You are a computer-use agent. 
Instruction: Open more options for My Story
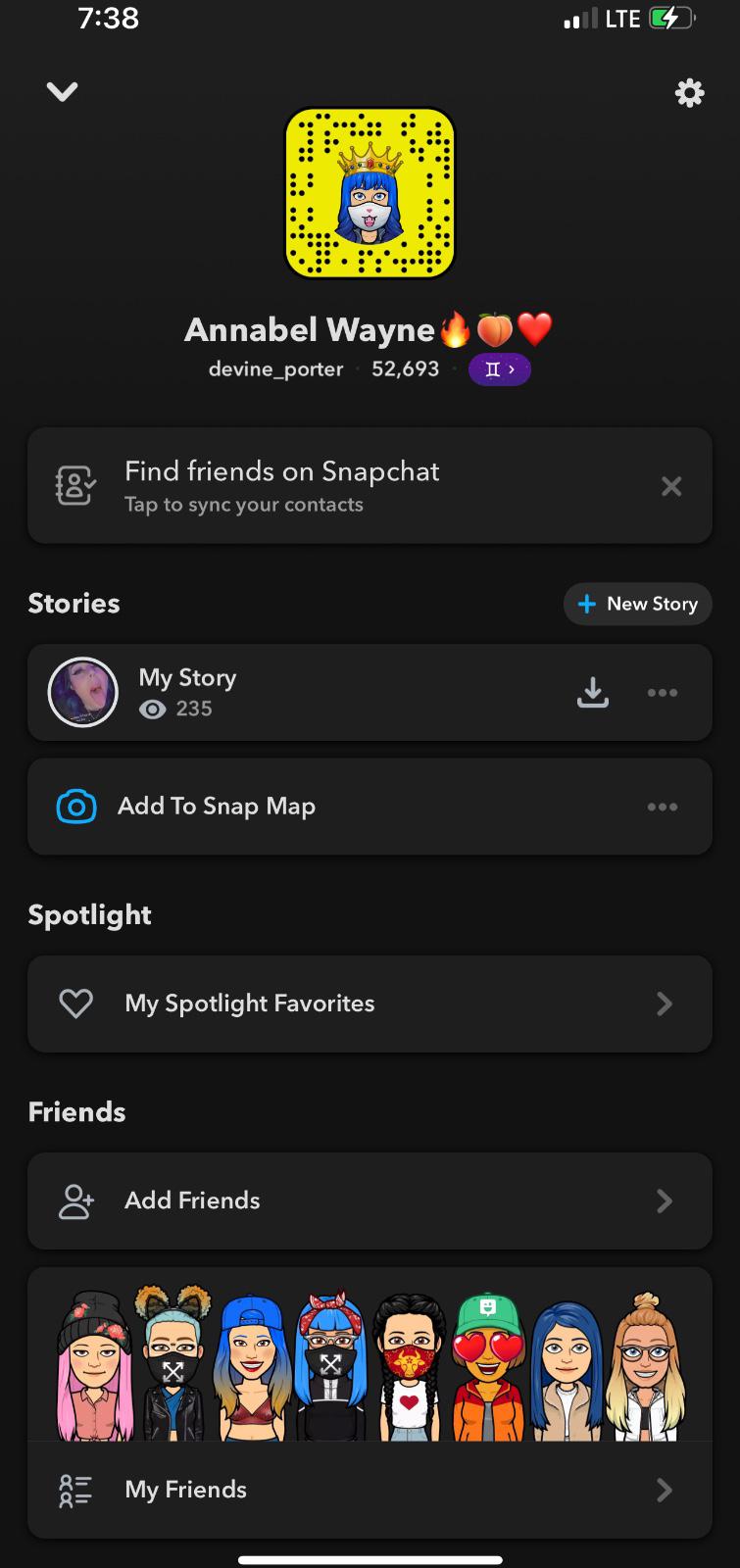click(x=663, y=693)
